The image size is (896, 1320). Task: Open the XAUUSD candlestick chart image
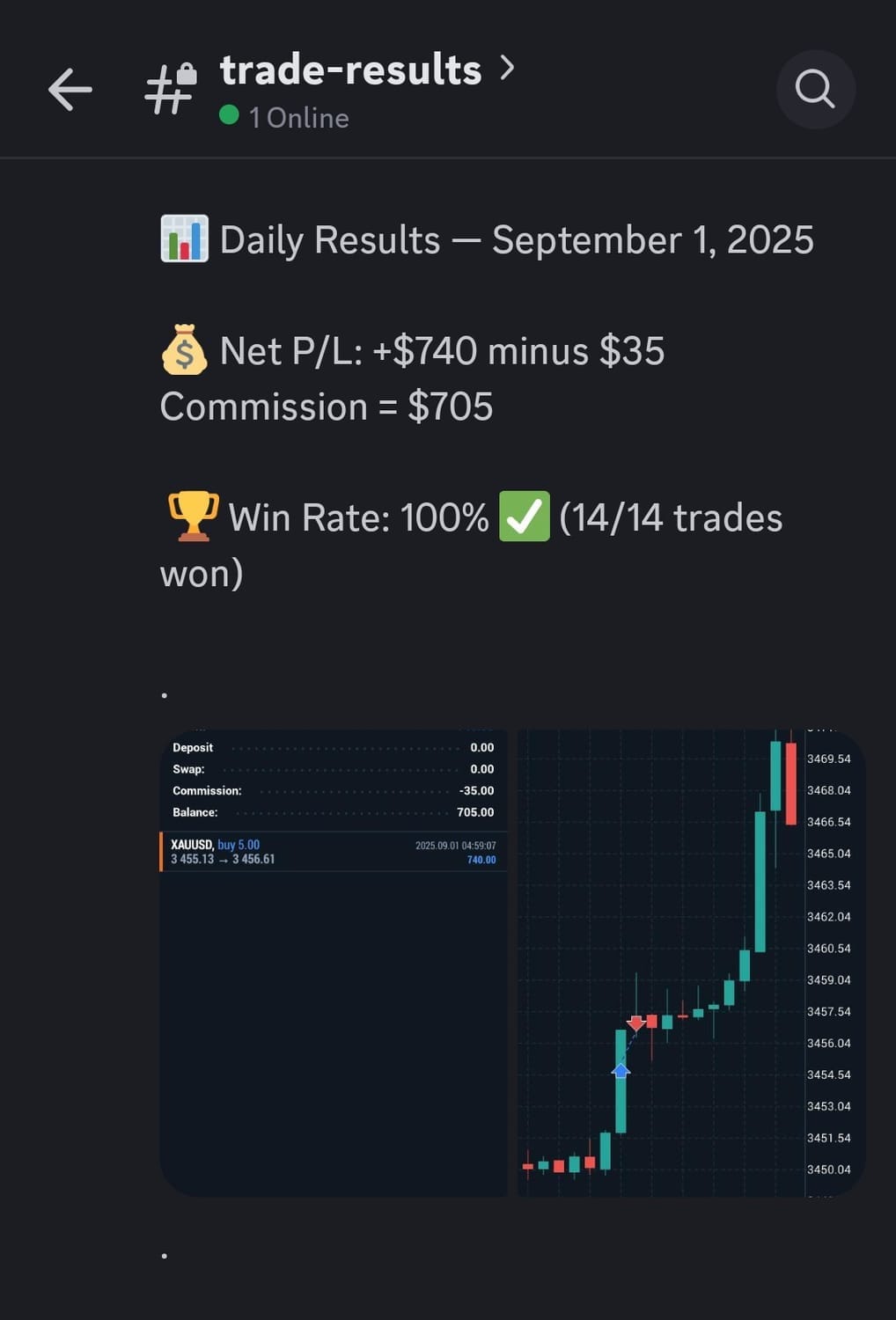click(690, 963)
